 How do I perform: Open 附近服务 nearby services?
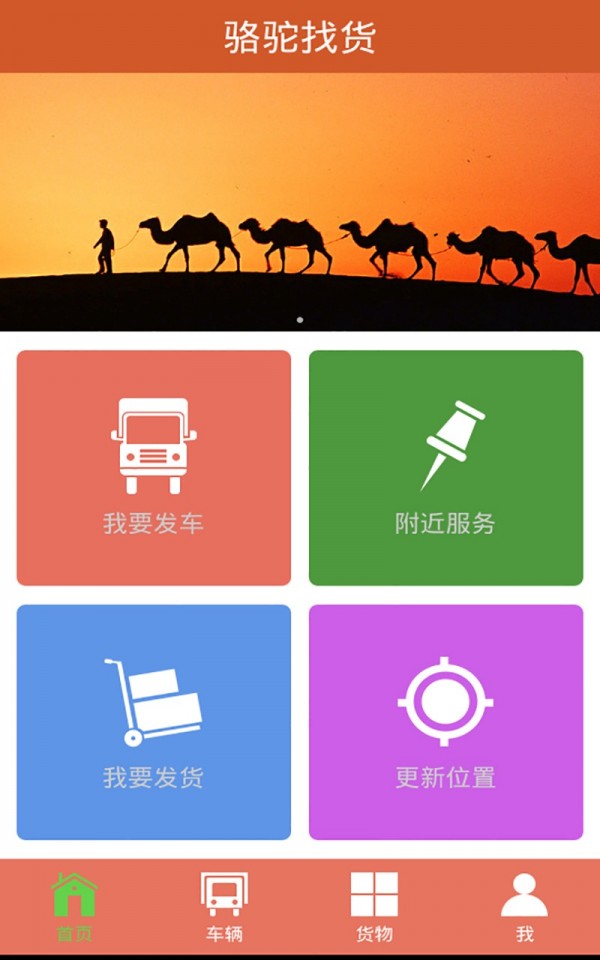(x=445, y=467)
